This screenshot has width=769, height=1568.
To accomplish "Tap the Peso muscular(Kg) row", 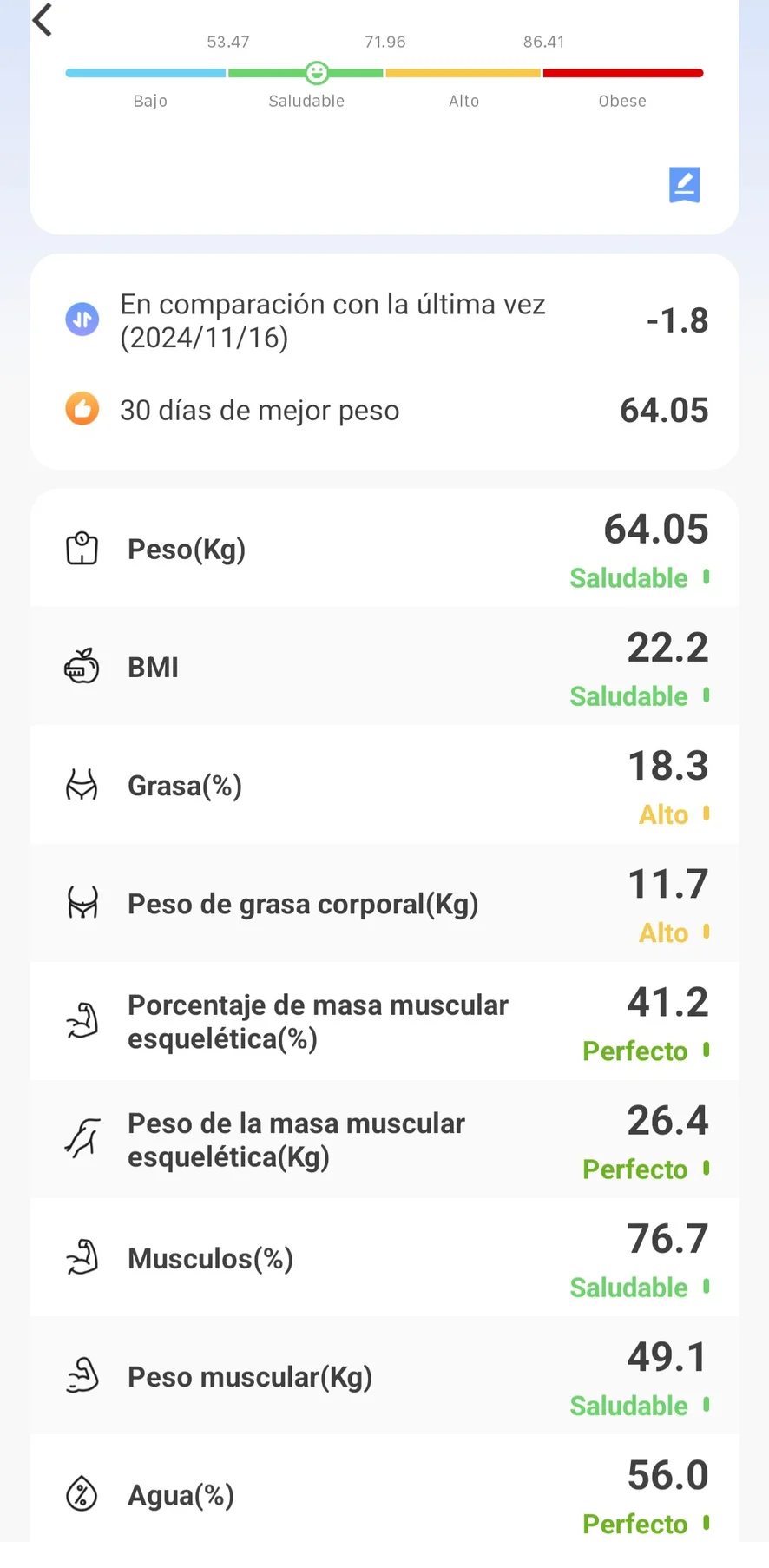I will [384, 1376].
